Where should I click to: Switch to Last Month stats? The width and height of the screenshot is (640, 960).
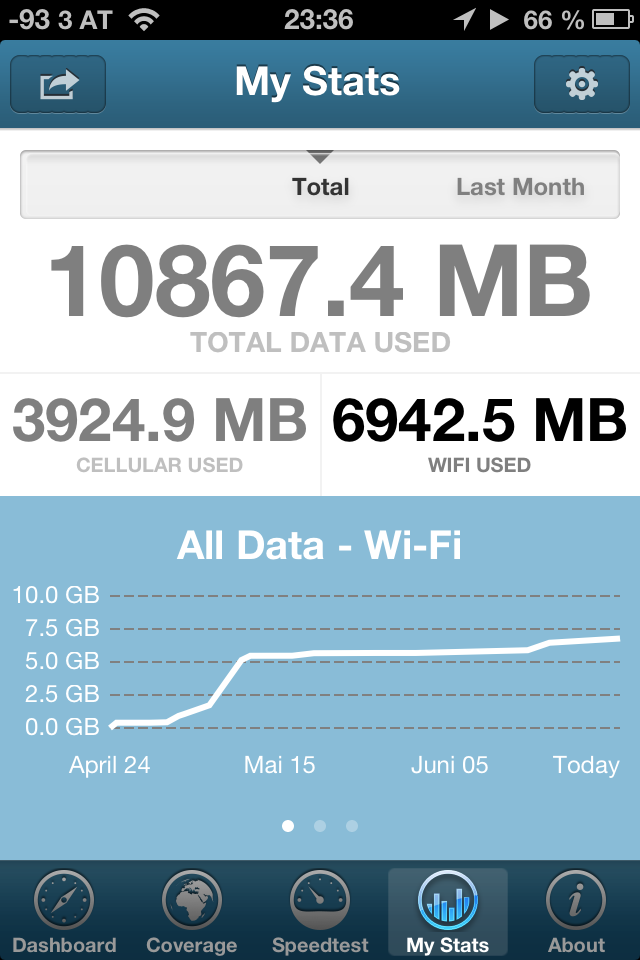(x=520, y=187)
